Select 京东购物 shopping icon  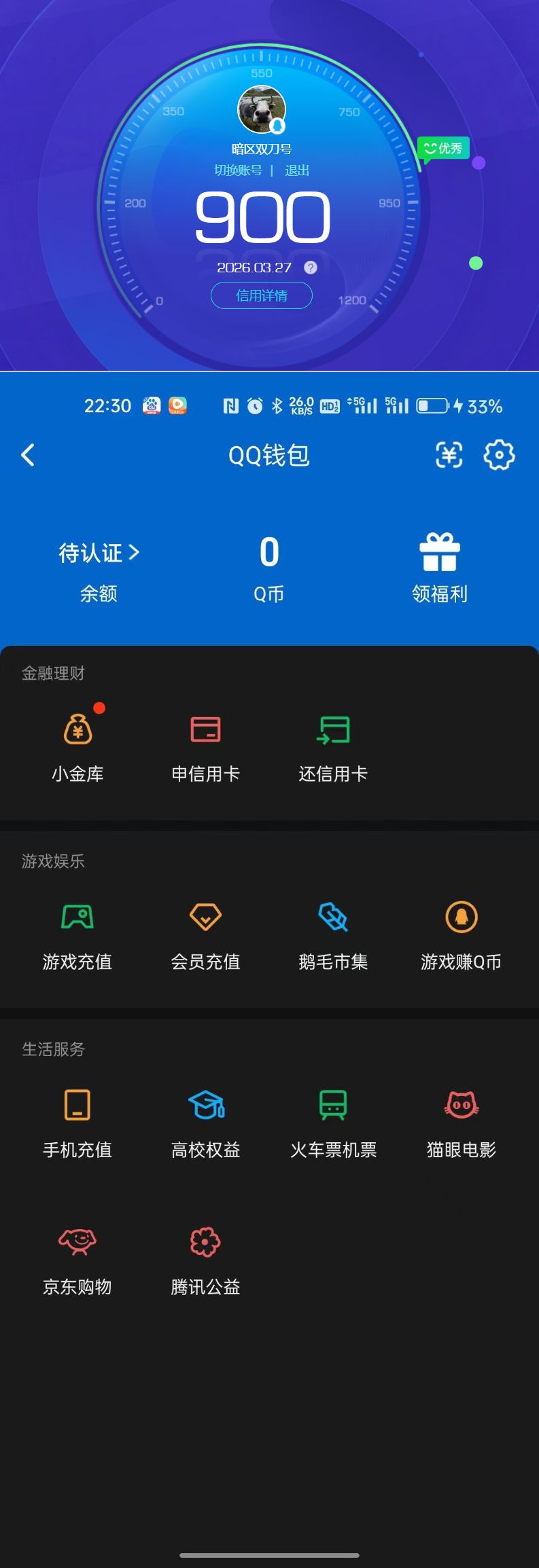[77, 1241]
